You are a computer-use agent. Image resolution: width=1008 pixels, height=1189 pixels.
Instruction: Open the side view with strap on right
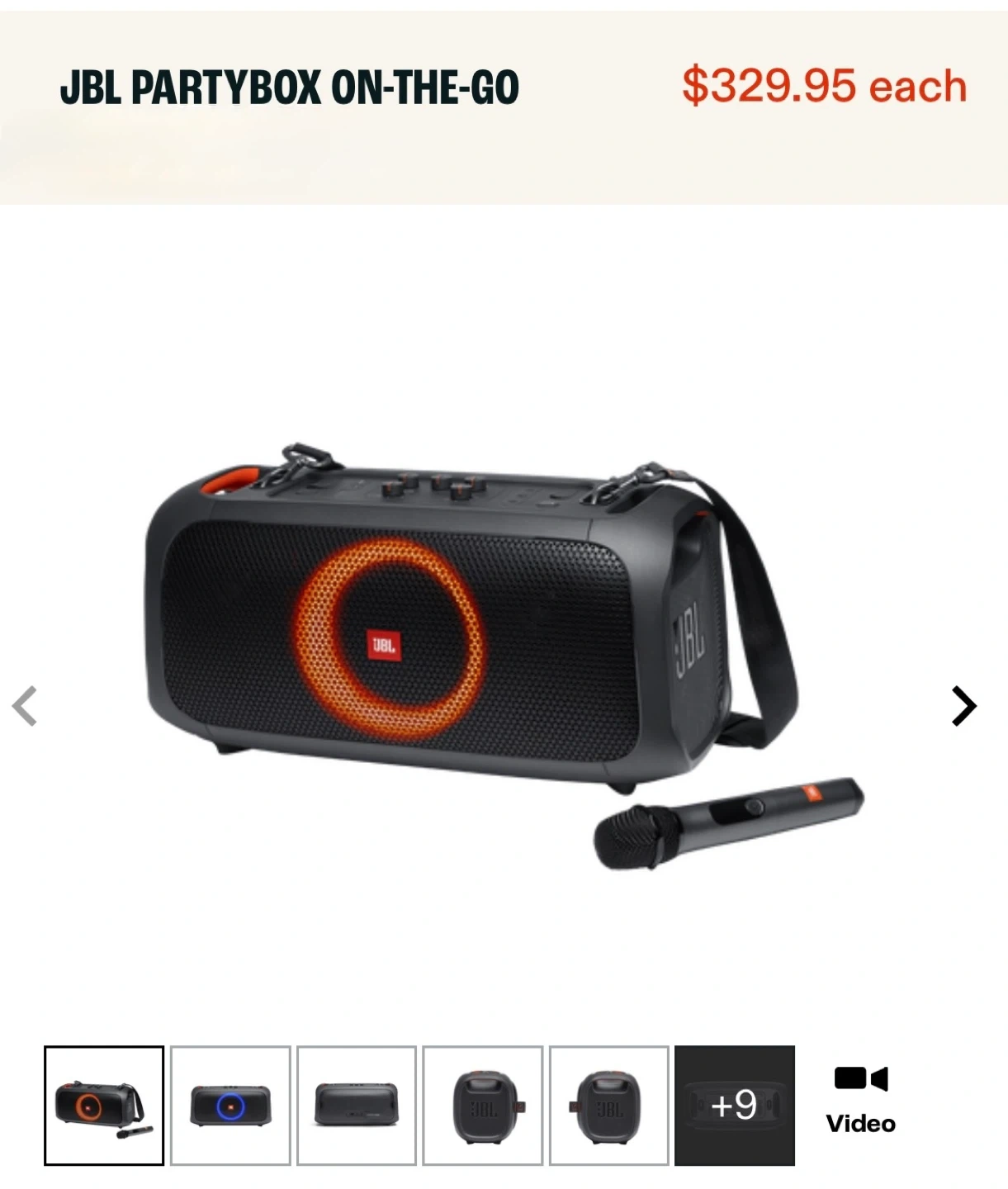pyautogui.click(x=483, y=1106)
